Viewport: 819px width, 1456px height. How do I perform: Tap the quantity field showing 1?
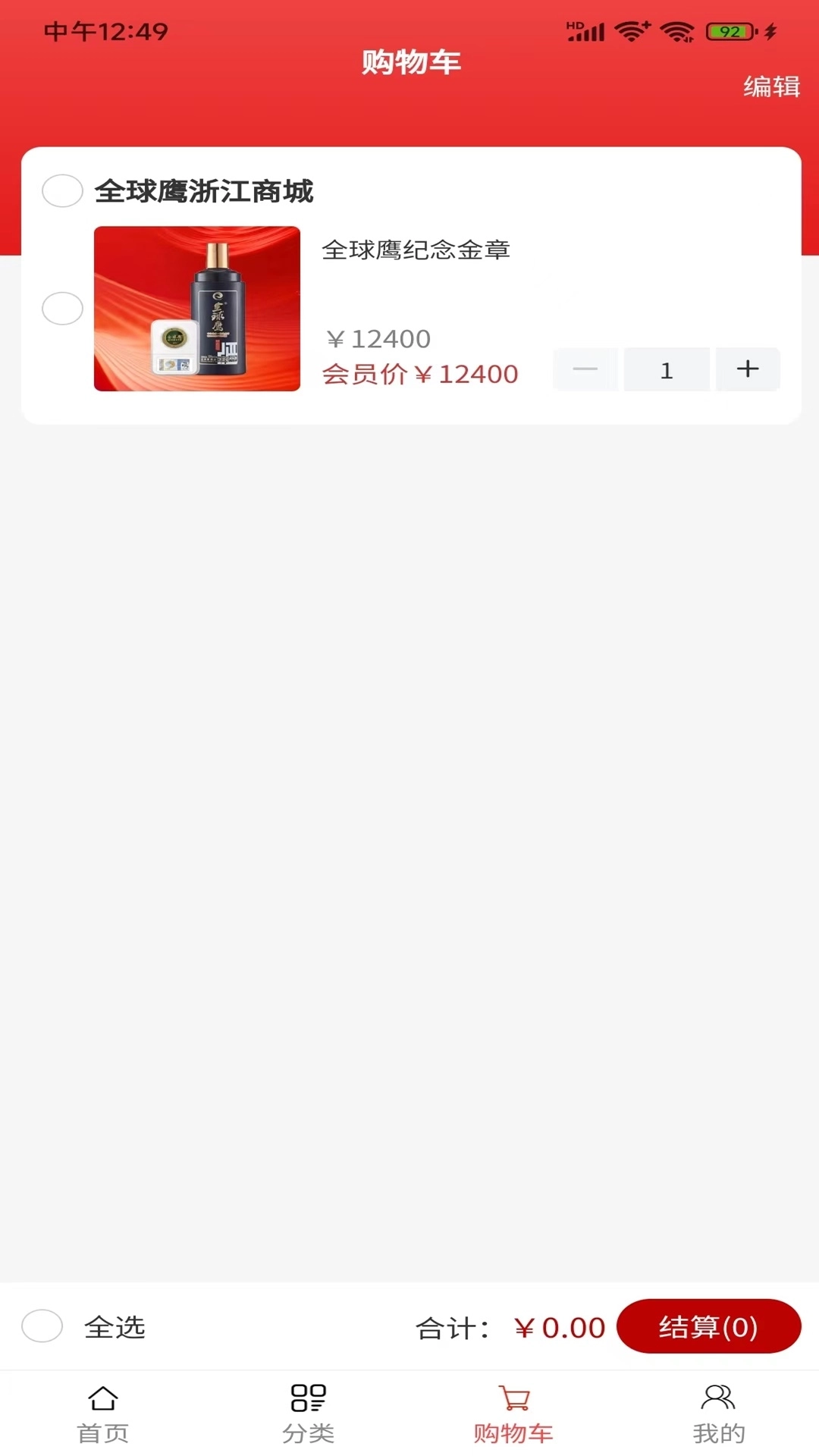pos(666,369)
